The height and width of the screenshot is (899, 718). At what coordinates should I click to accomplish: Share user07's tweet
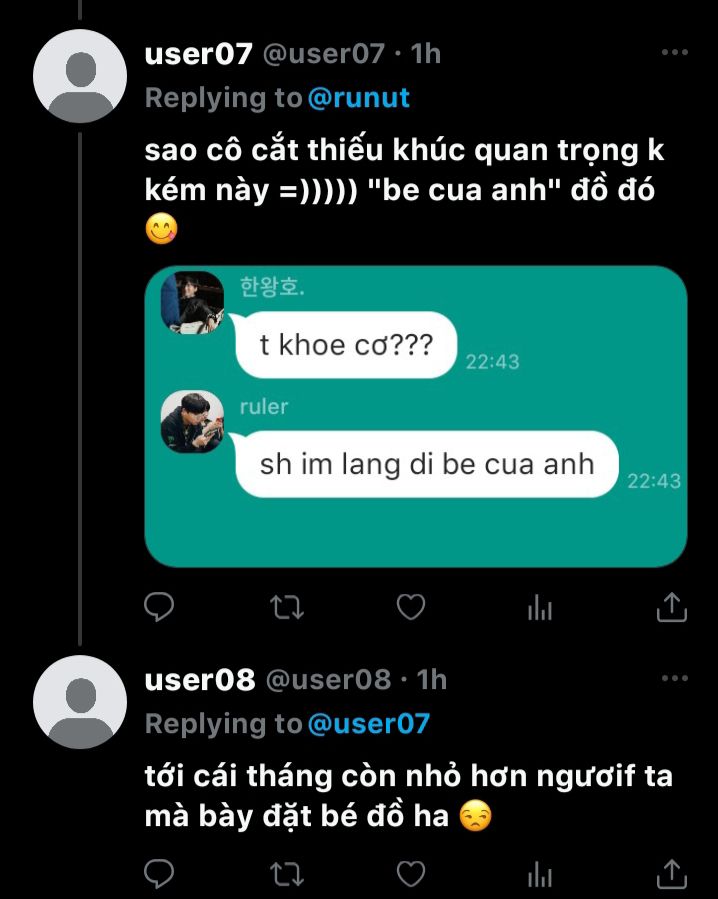tap(672, 607)
